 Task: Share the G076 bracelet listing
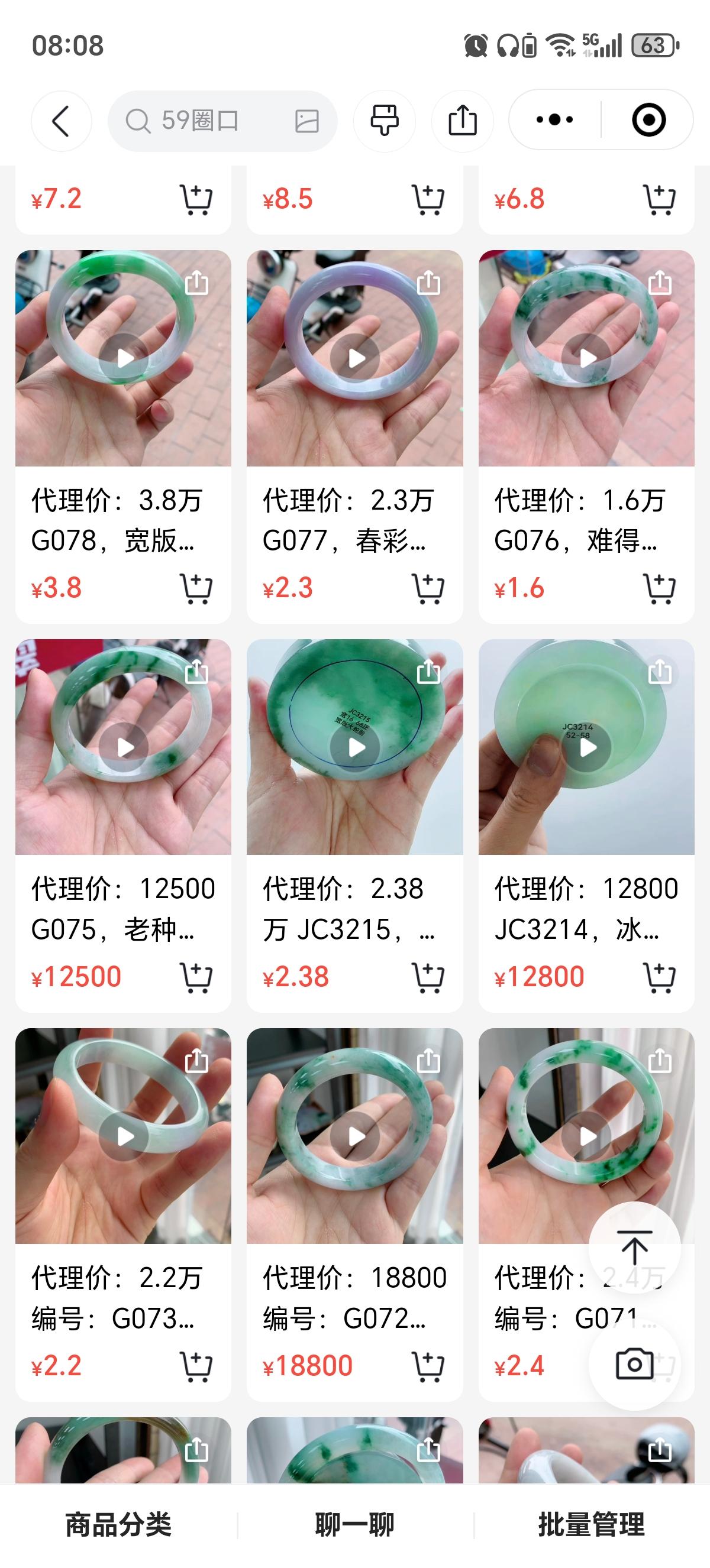pyautogui.click(x=660, y=284)
